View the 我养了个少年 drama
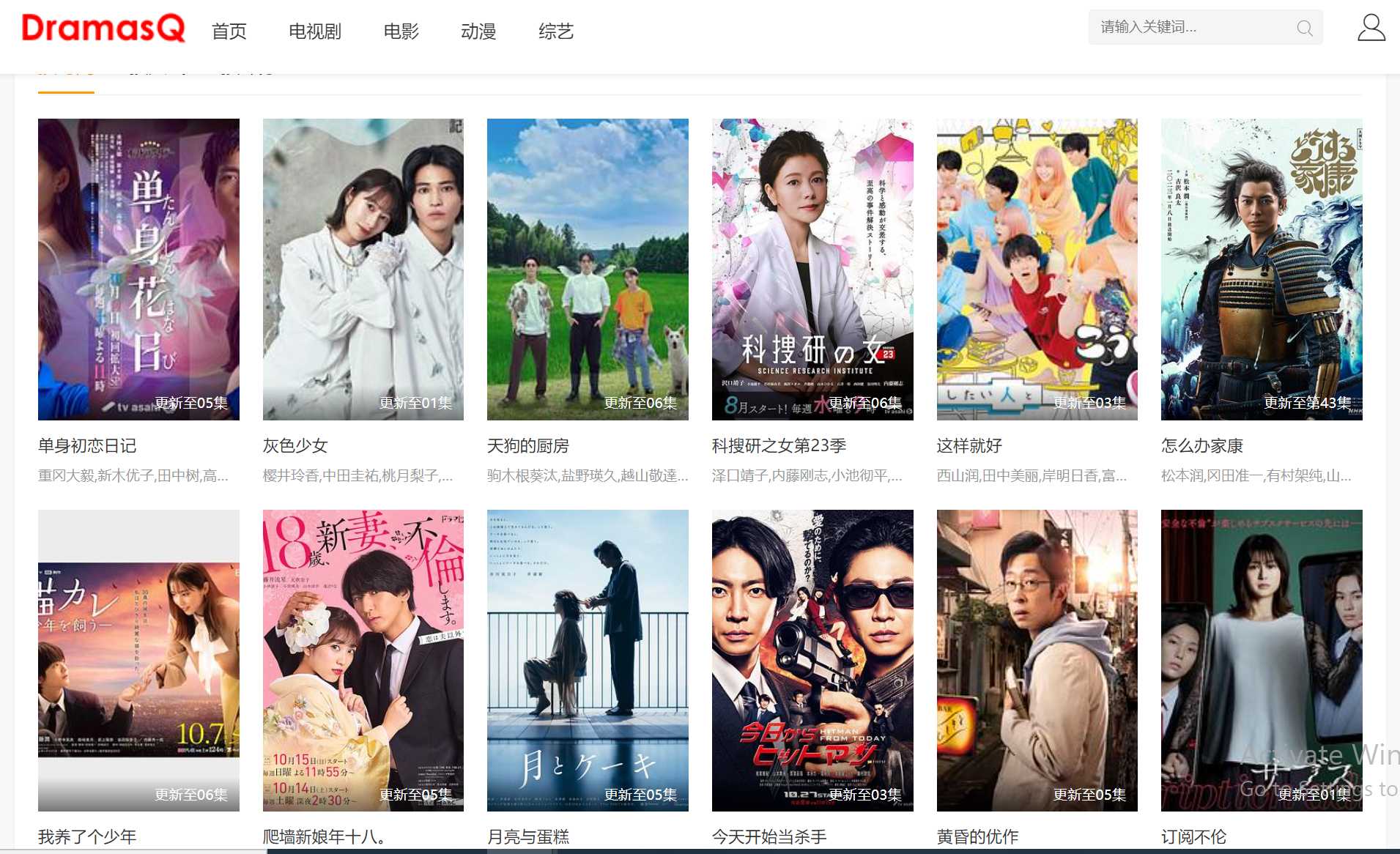Image resolution: width=1400 pixels, height=854 pixels. pos(138,660)
